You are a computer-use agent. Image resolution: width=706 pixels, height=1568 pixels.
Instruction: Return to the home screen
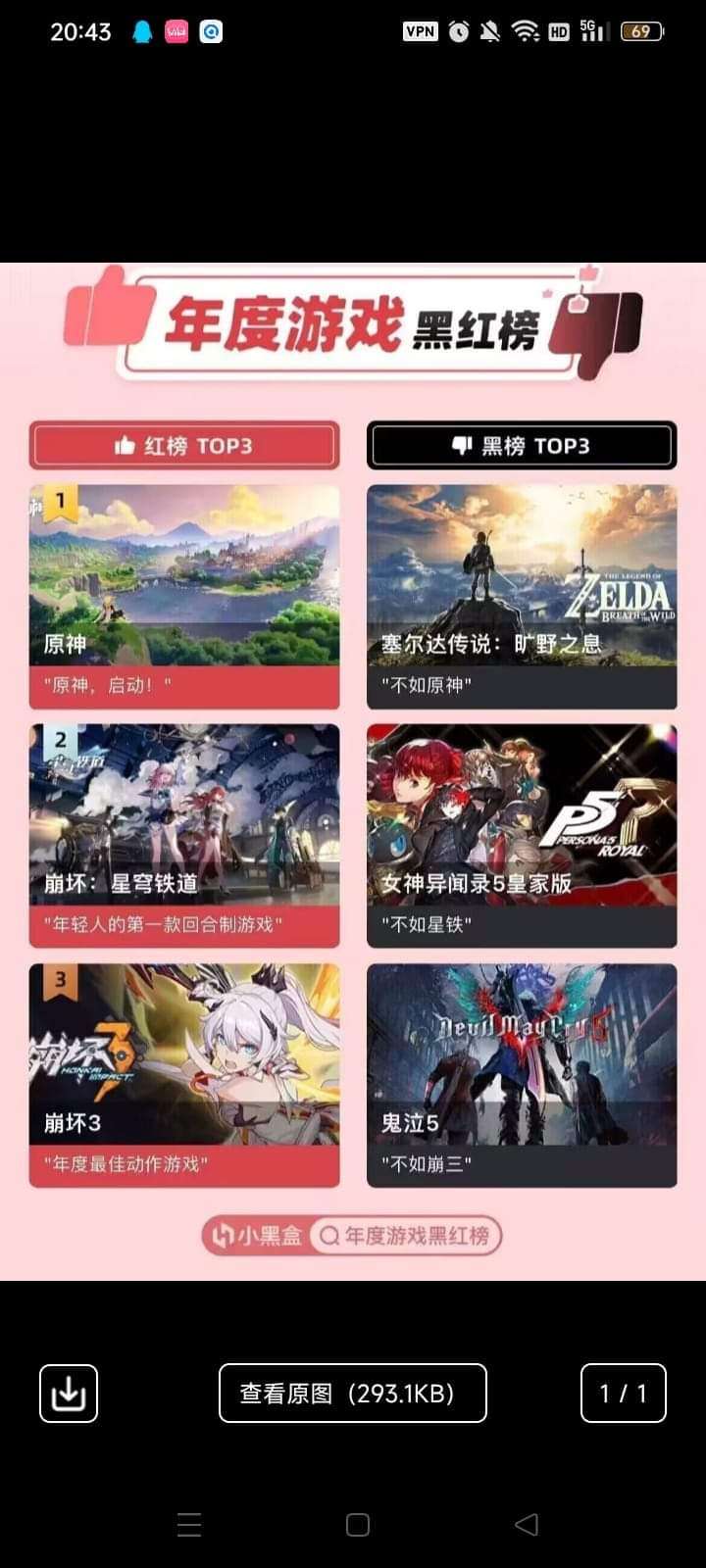tap(358, 1524)
